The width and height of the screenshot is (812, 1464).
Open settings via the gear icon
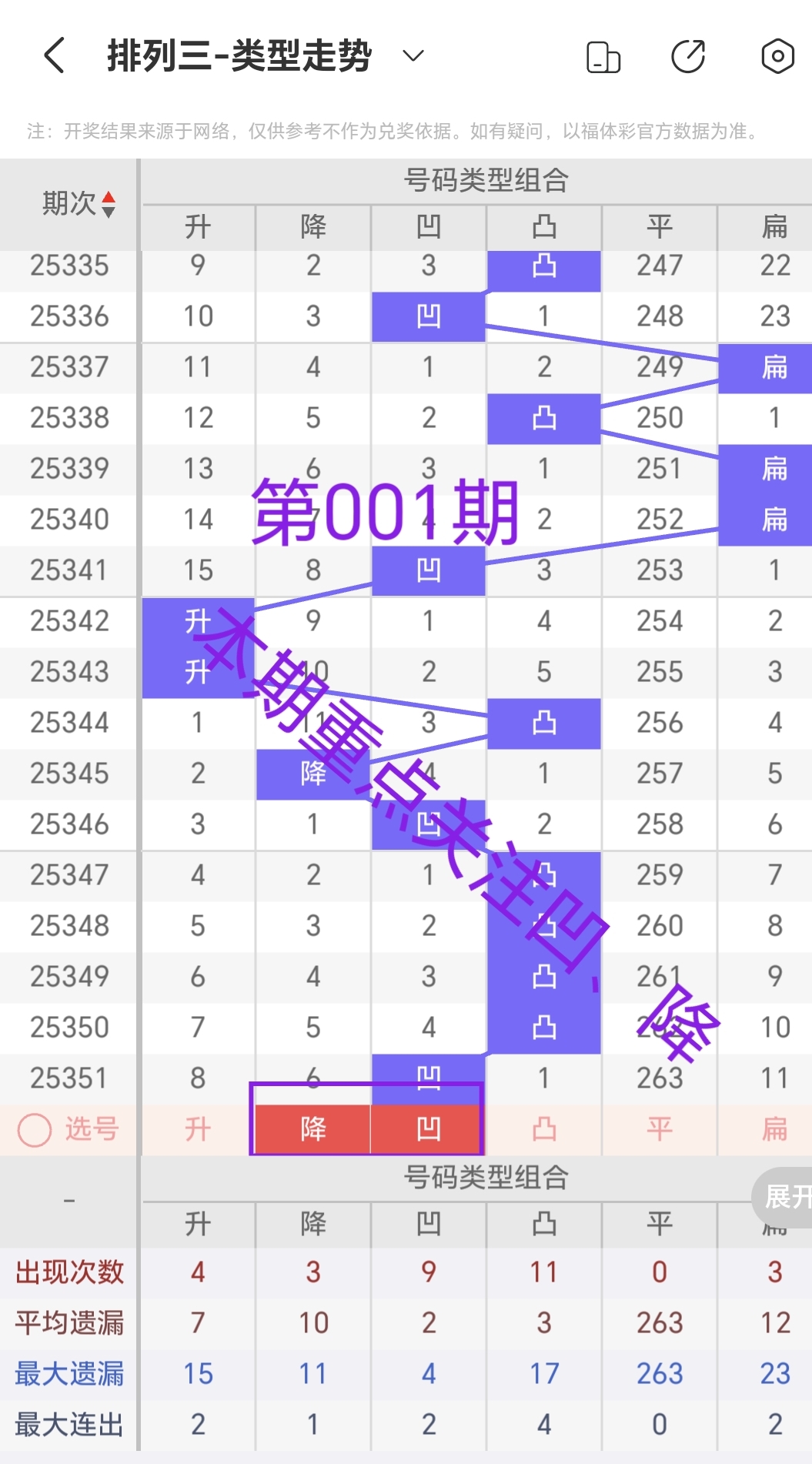[777, 56]
